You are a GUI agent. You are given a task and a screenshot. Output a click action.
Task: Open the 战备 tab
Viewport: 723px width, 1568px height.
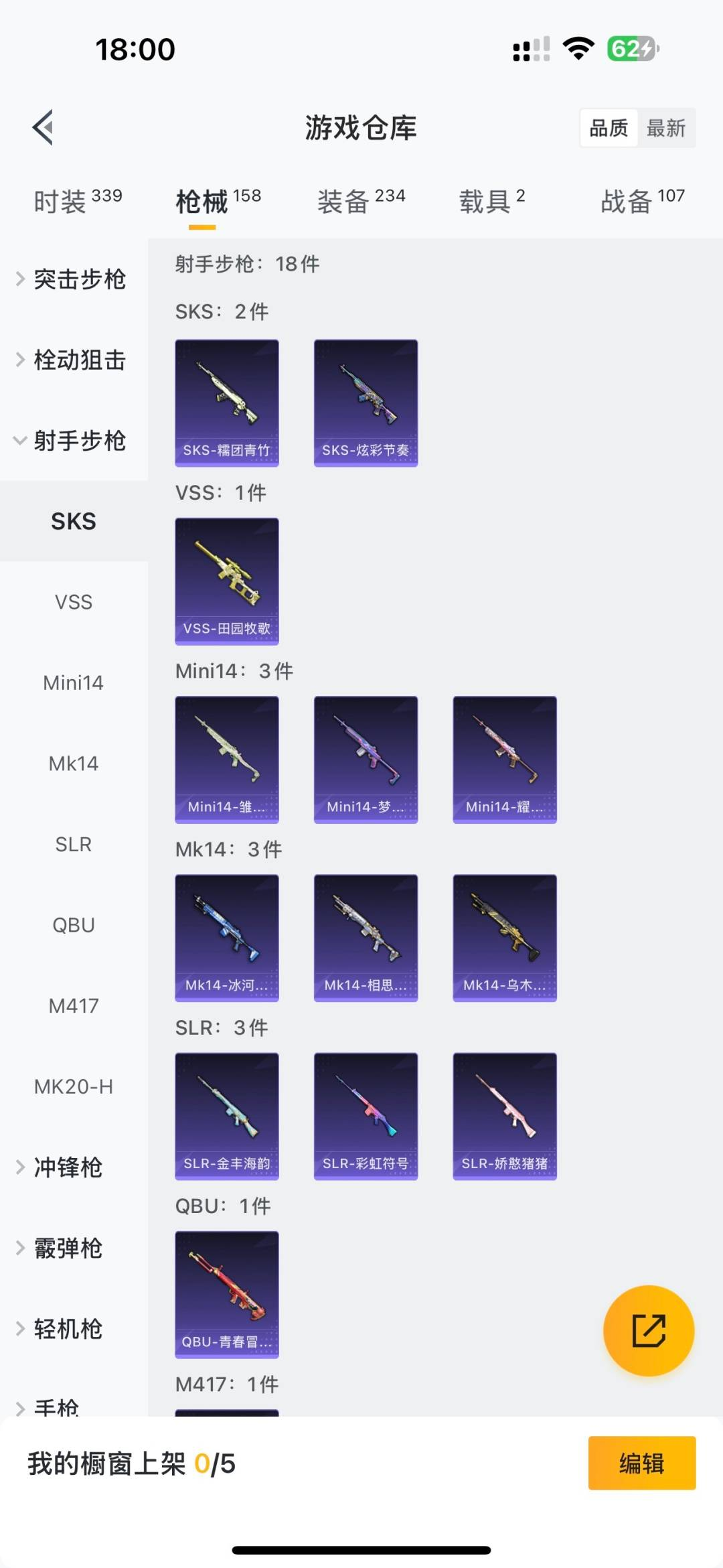coord(642,201)
